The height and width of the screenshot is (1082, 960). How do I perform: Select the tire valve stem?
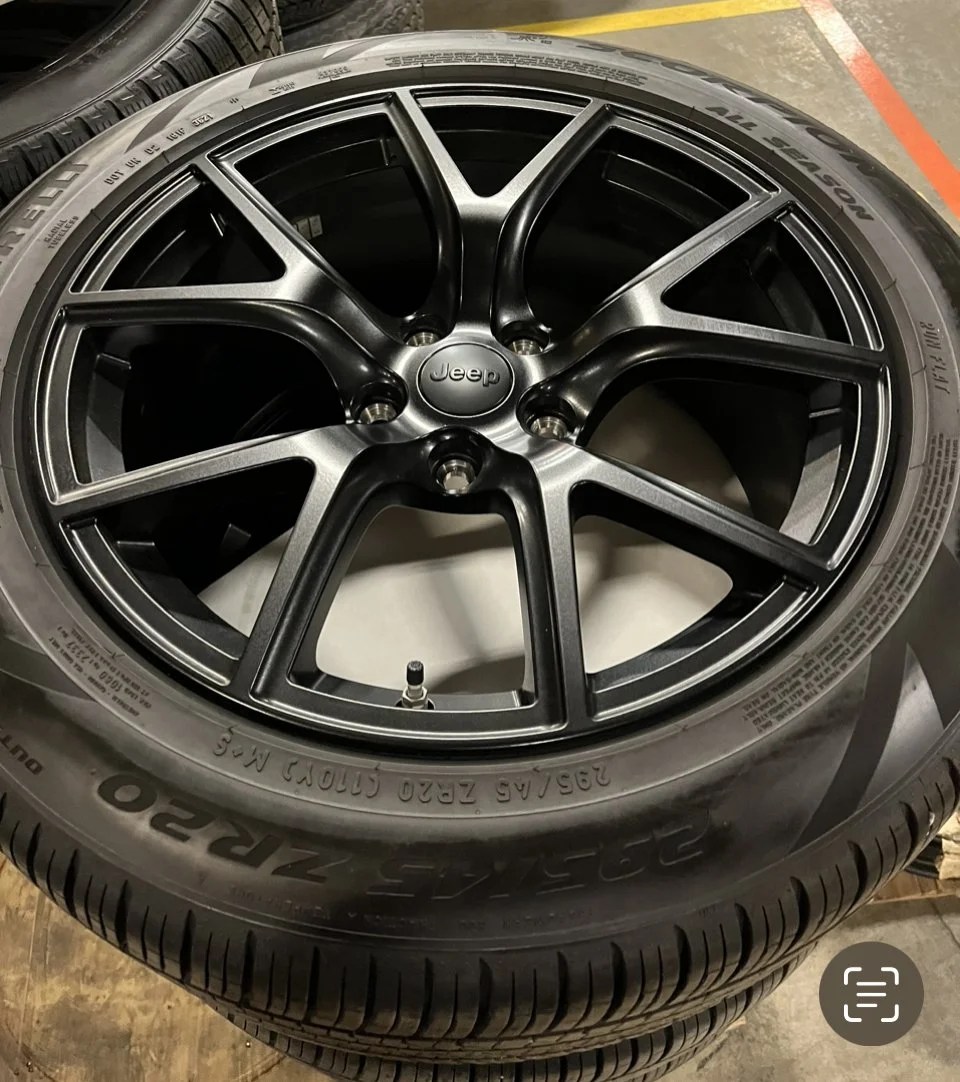pos(415,682)
